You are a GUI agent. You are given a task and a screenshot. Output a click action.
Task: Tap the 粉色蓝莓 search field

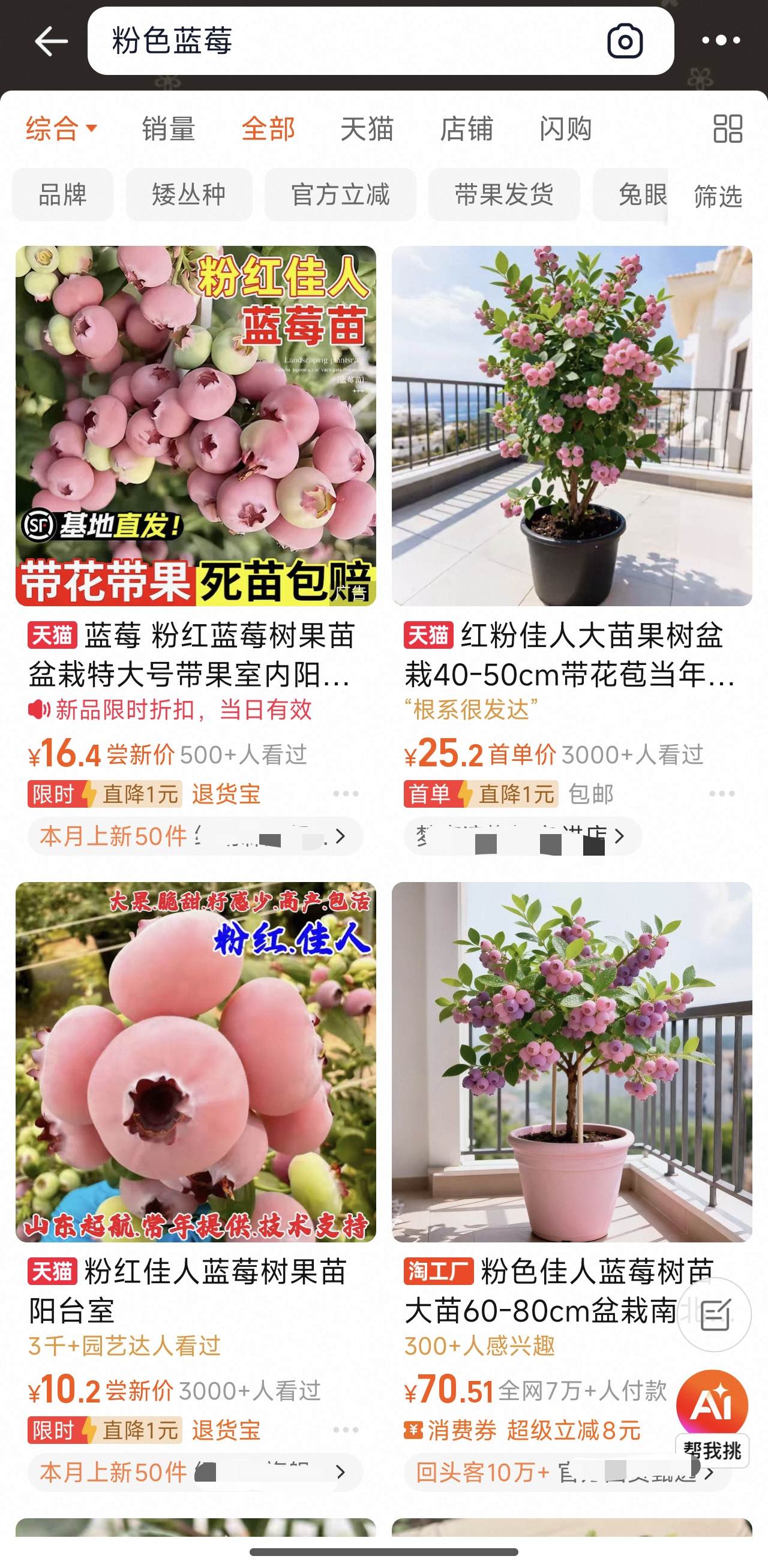tap(341, 41)
